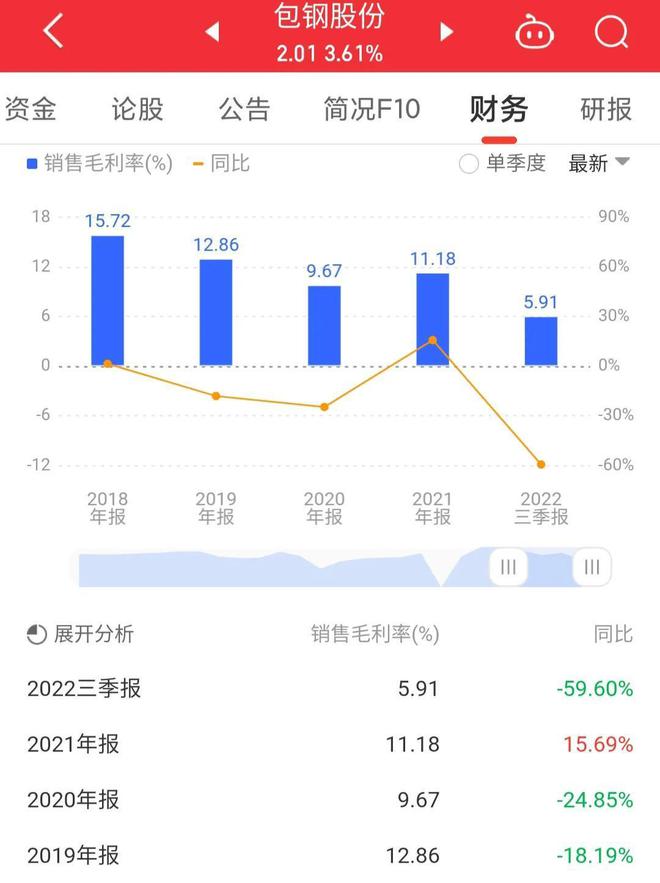
Task: Switch to the 论股 tab
Action: (x=138, y=109)
